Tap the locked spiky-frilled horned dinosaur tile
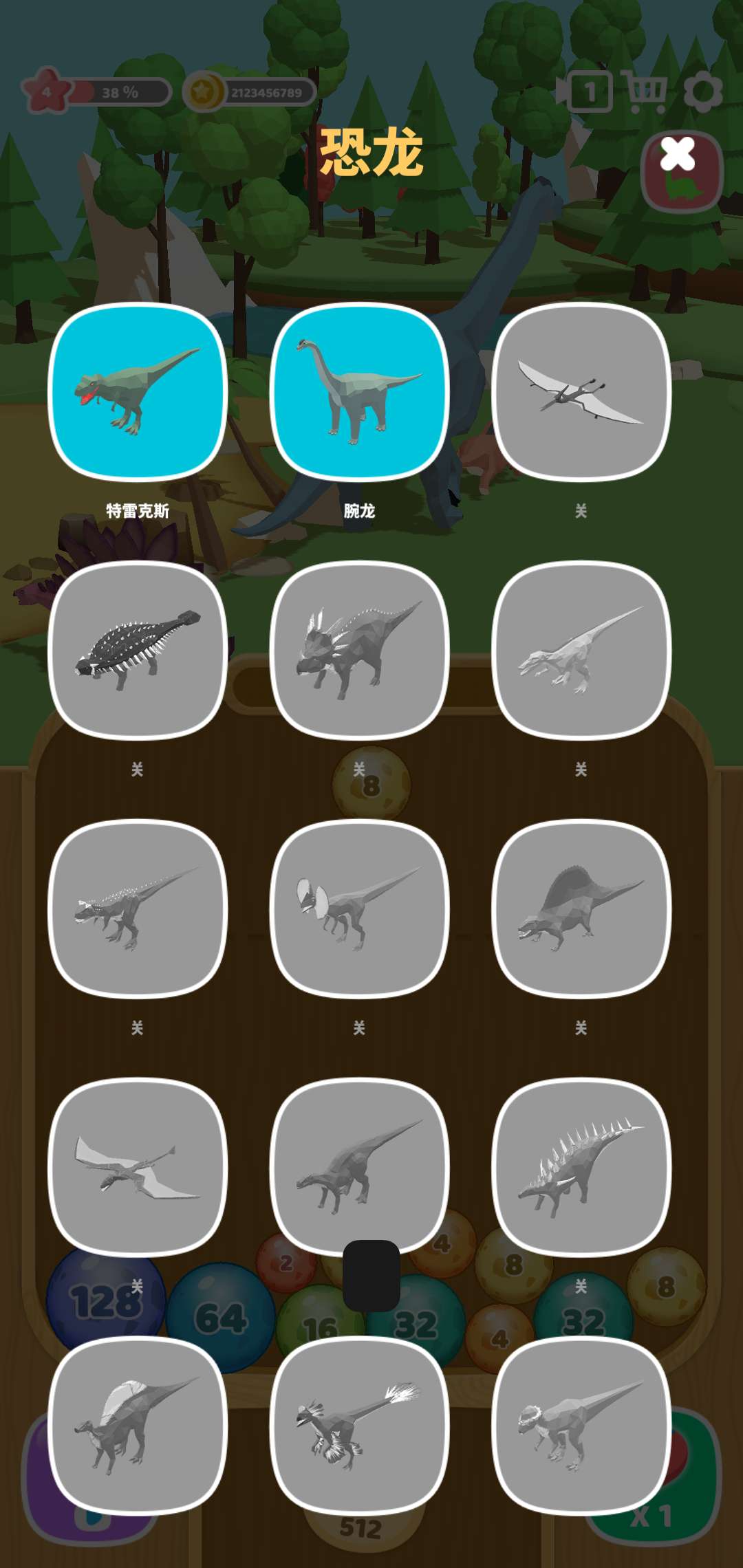The width and height of the screenshot is (743, 1568). [x=359, y=650]
